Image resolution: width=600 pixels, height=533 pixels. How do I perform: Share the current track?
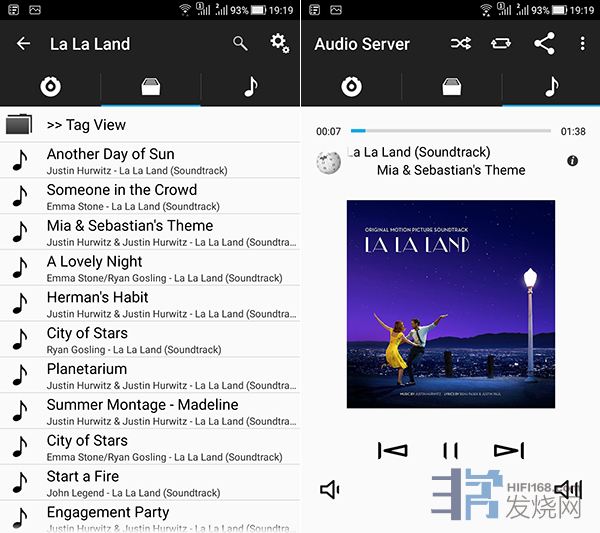544,44
